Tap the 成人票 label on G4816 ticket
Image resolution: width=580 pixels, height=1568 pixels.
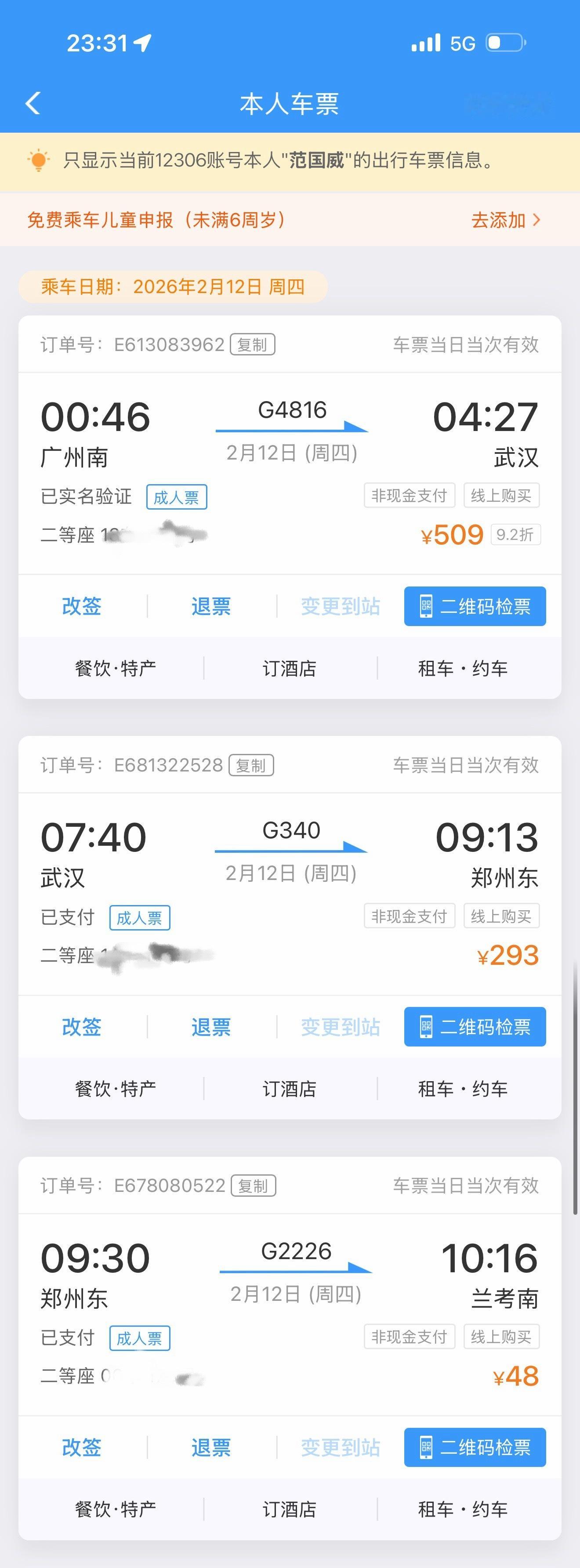click(x=176, y=497)
